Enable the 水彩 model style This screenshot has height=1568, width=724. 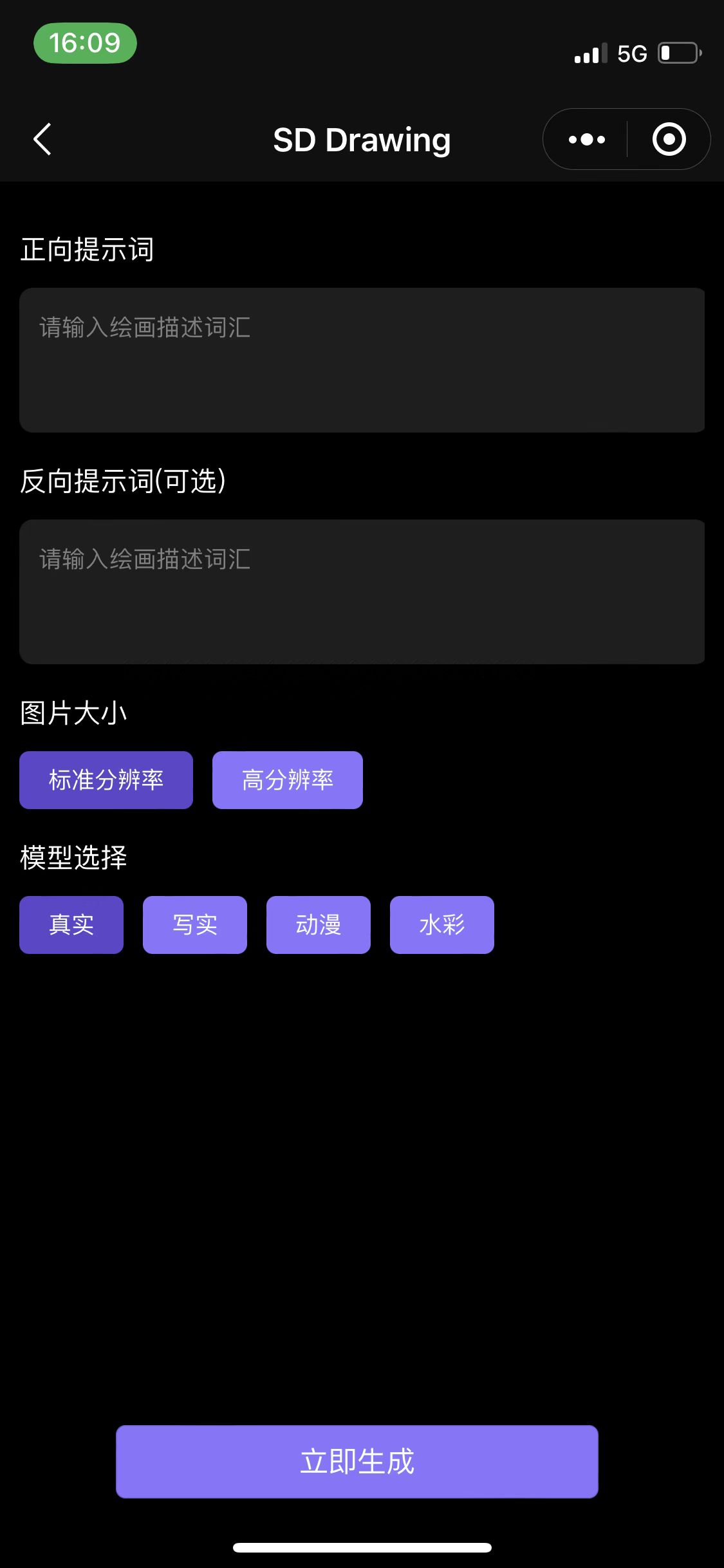pos(441,924)
